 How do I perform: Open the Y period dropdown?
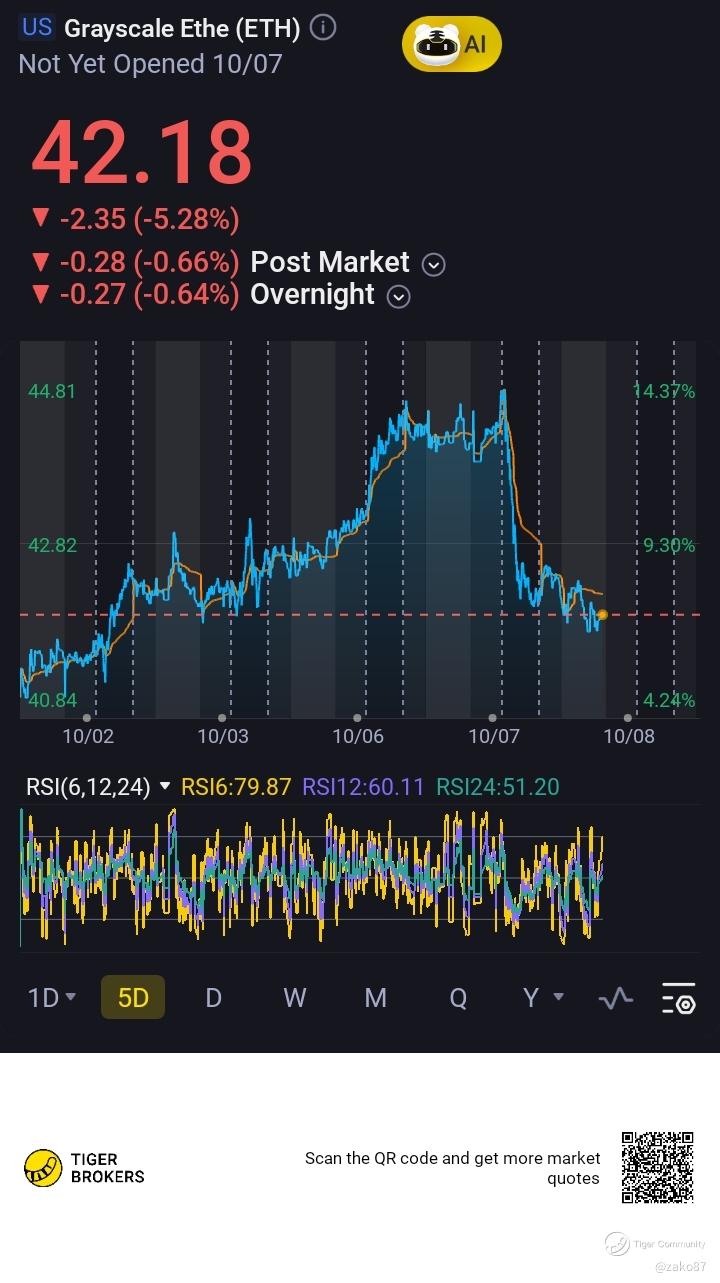click(543, 998)
